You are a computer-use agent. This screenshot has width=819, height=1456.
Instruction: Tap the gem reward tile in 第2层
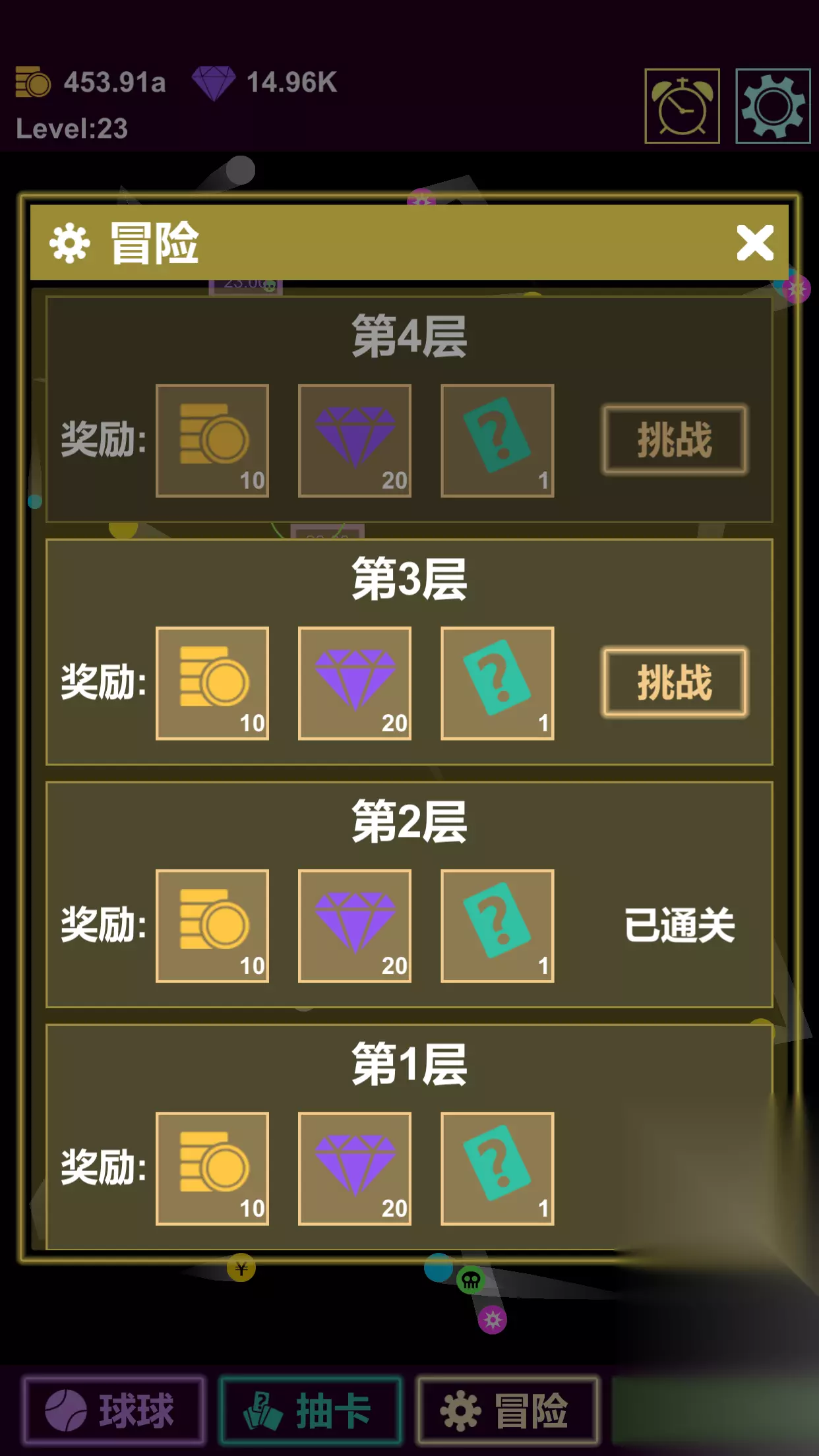(x=355, y=926)
